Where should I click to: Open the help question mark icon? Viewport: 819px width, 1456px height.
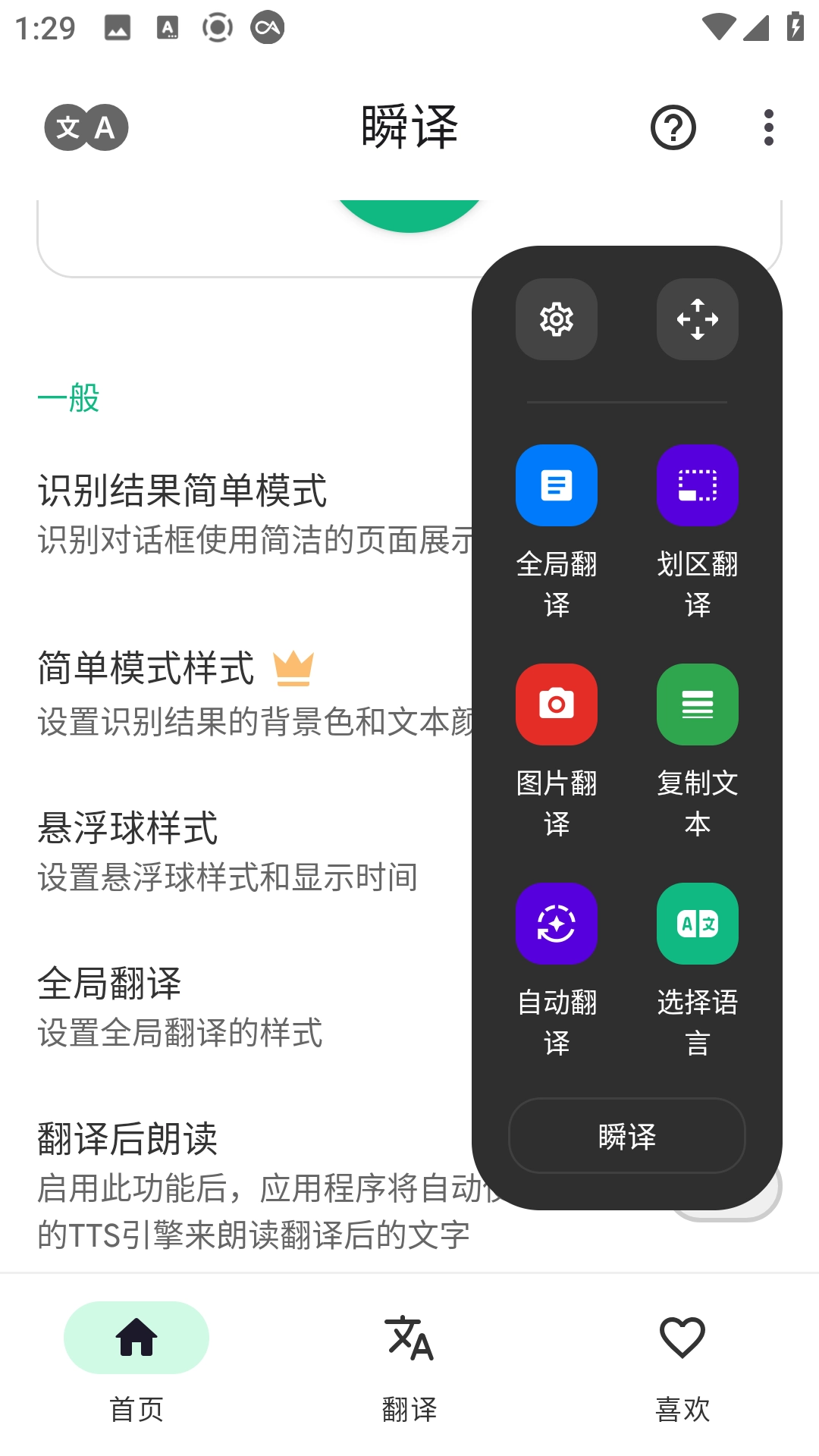pyautogui.click(x=673, y=127)
